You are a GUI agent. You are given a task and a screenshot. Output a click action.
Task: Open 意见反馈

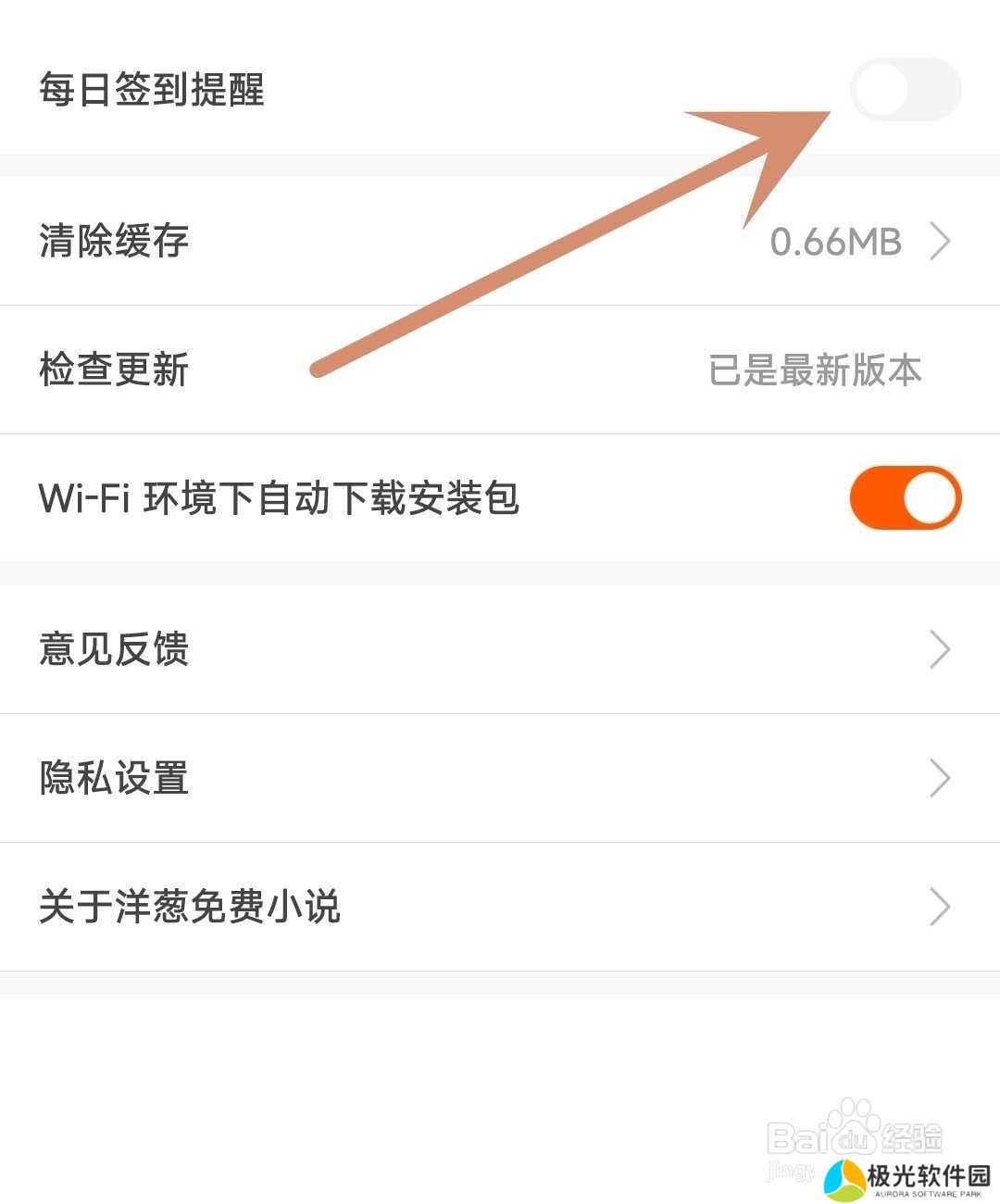tap(500, 649)
